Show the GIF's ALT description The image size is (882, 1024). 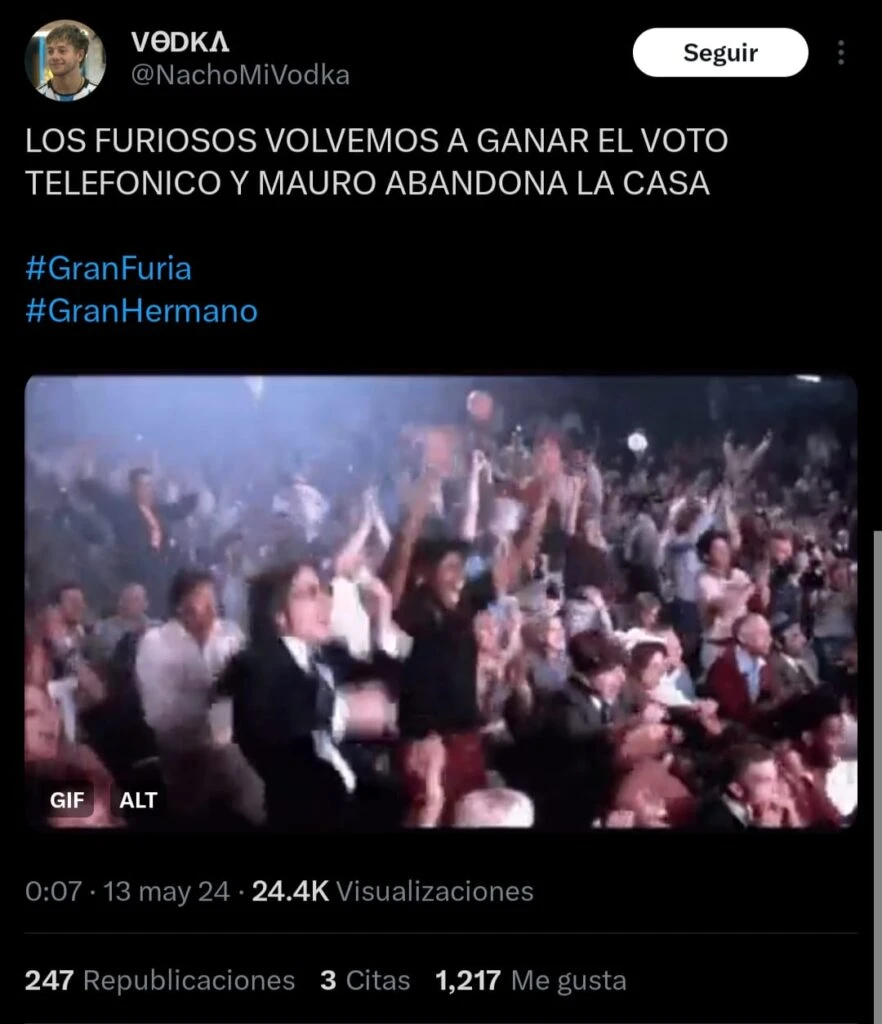tap(138, 800)
